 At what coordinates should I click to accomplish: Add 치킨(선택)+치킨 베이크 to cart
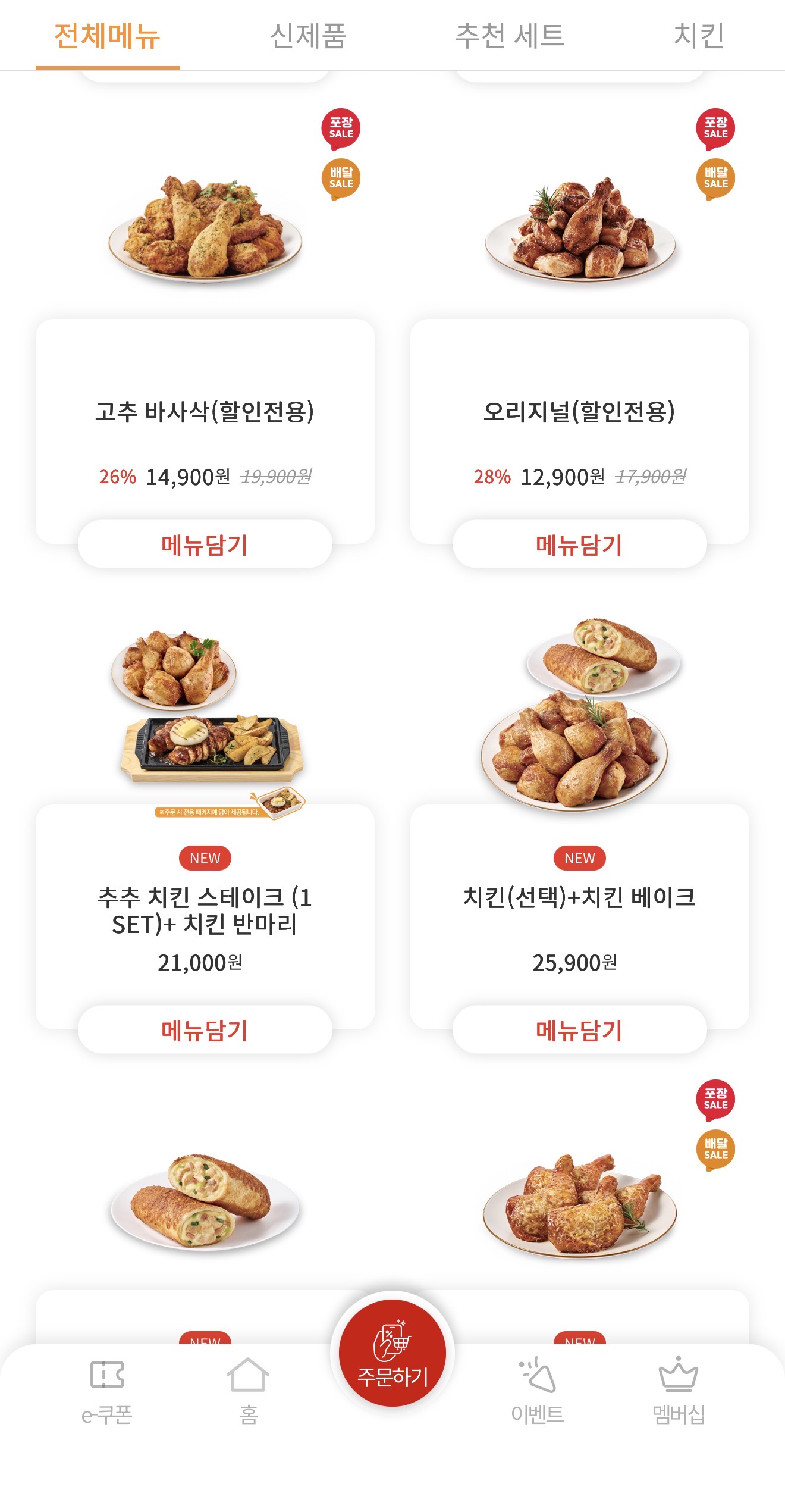[x=579, y=1030]
